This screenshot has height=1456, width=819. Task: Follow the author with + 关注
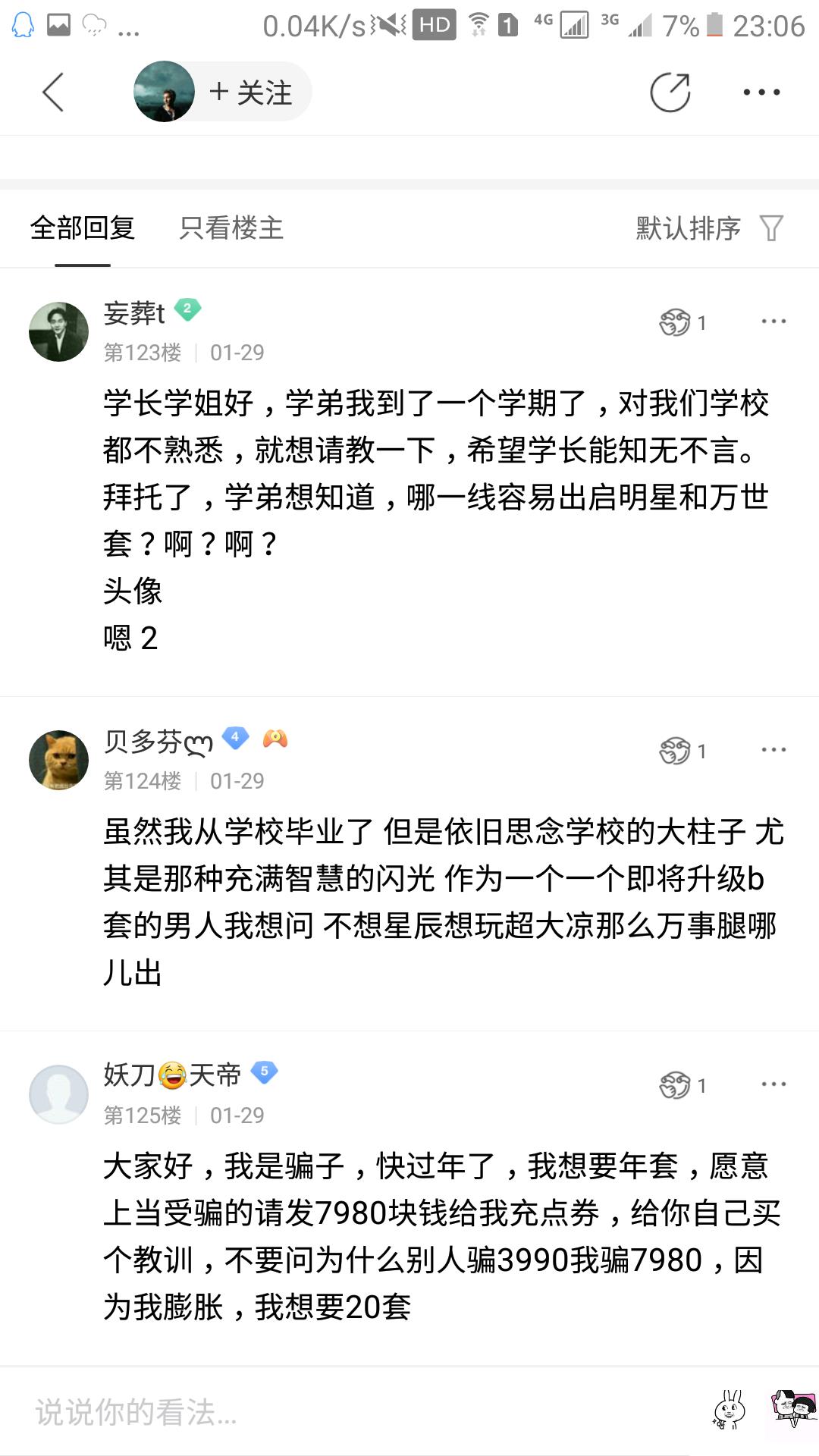[x=251, y=93]
